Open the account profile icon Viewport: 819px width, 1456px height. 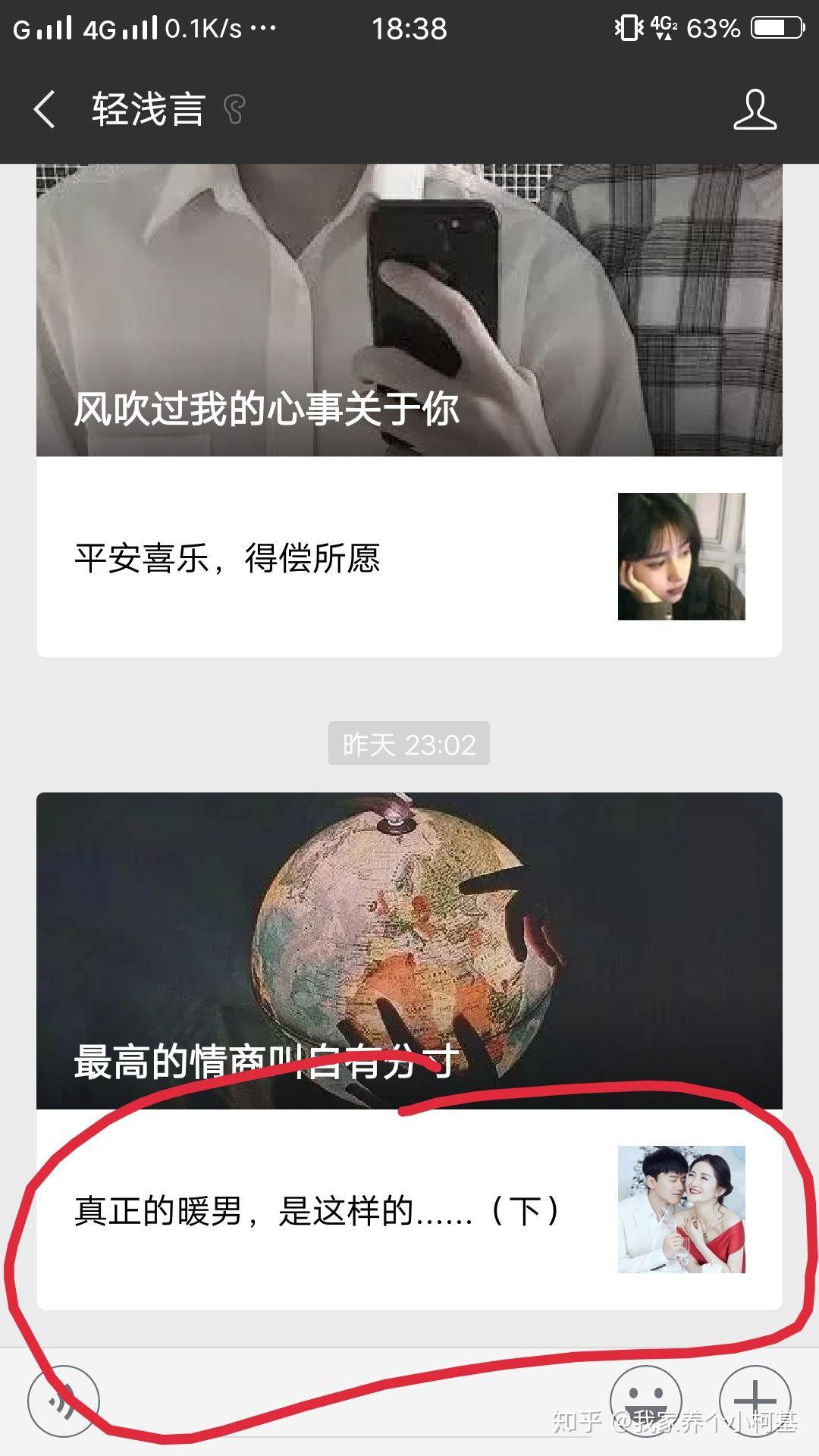click(x=755, y=110)
